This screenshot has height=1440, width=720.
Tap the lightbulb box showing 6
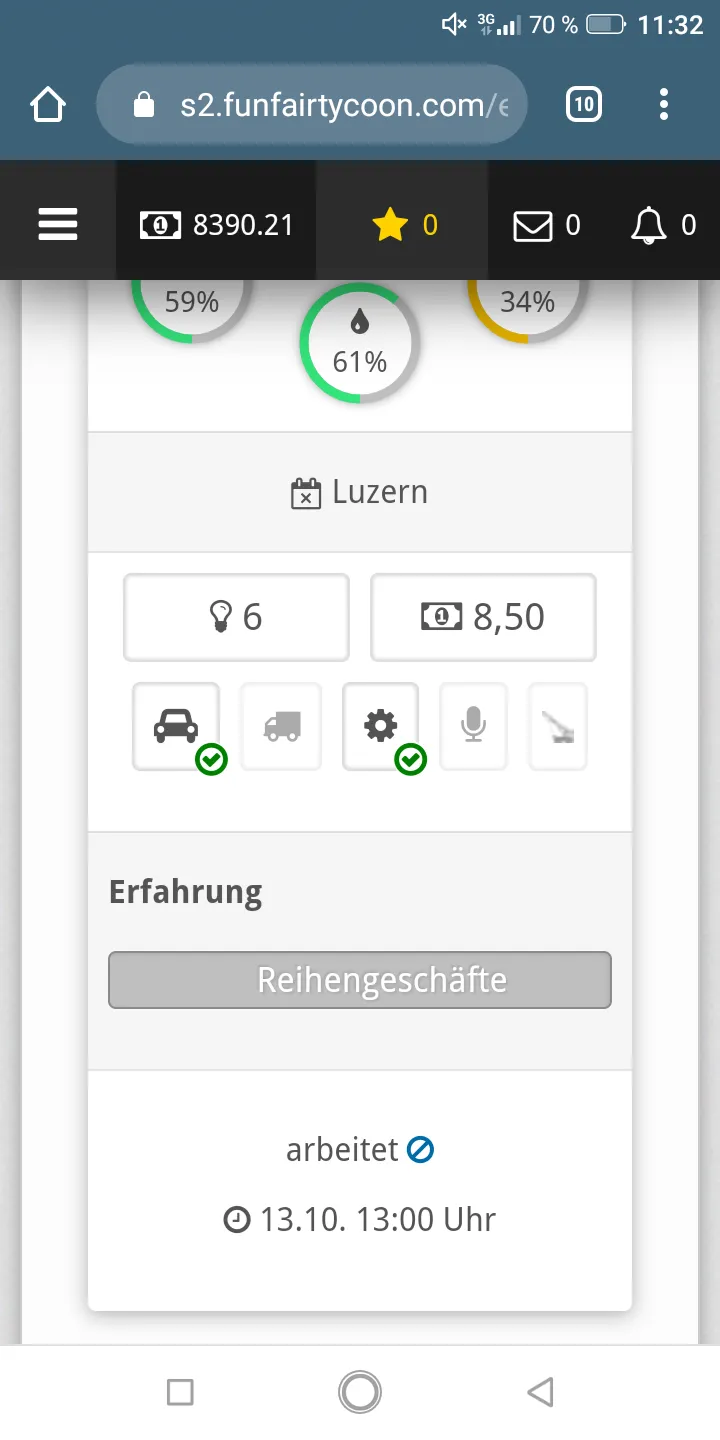236,617
